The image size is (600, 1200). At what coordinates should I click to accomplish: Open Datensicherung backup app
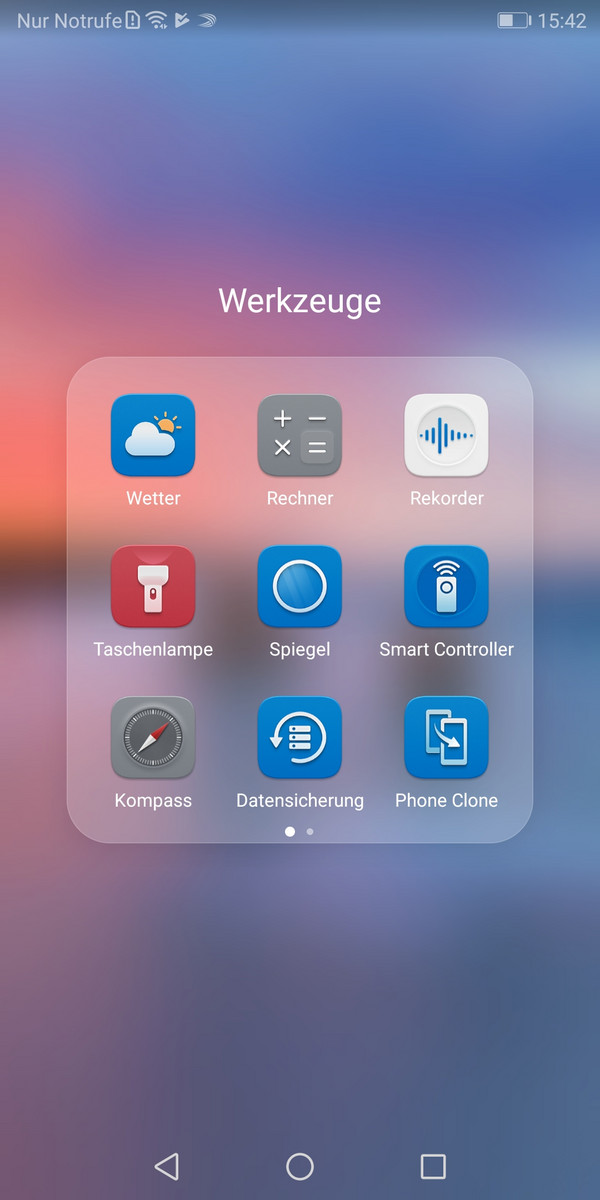click(x=300, y=738)
